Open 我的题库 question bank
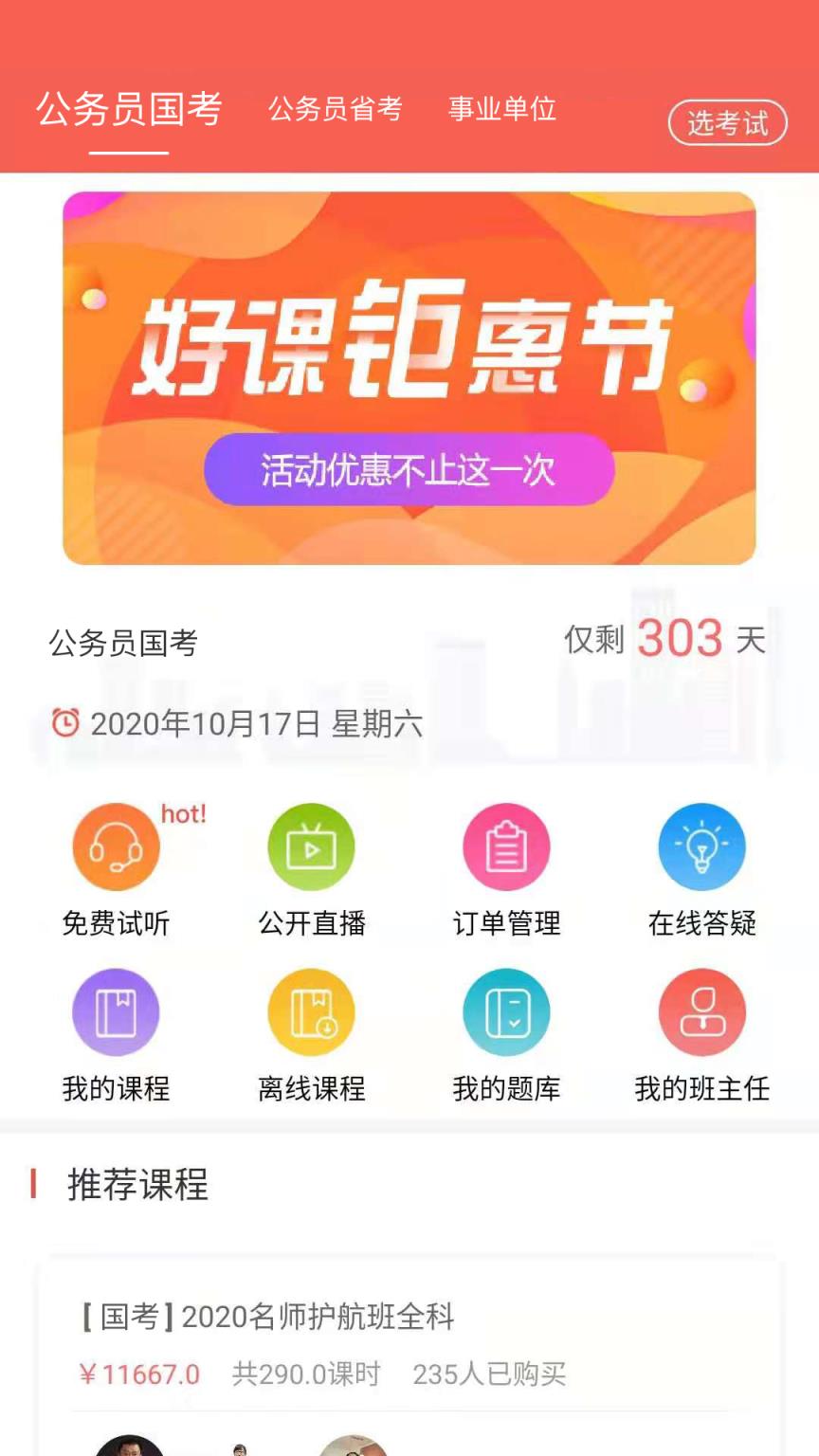The height and width of the screenshot is (1456, 819). pyautogui.click(x=506, y=1010)
